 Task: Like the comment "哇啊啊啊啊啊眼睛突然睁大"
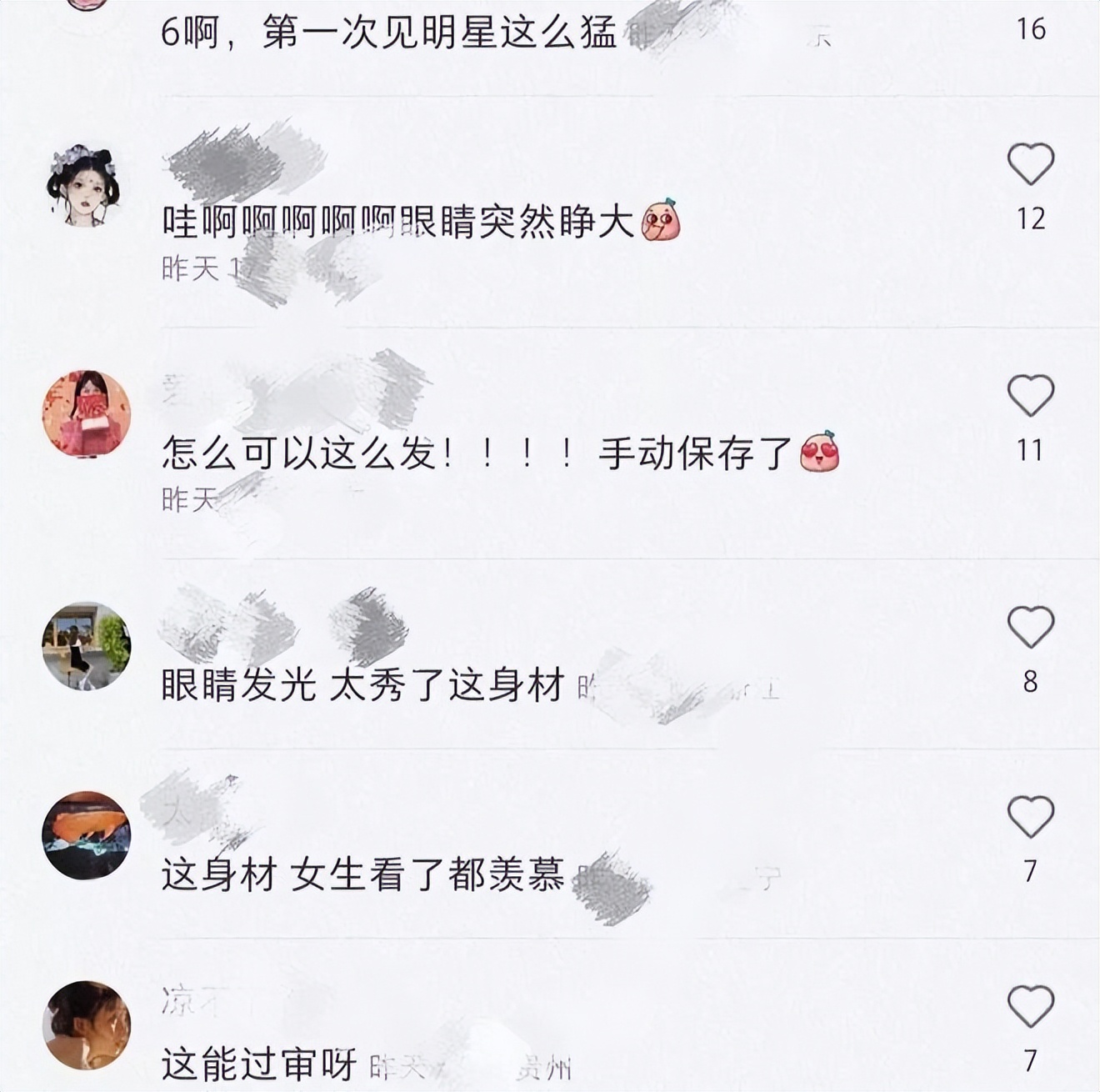tap(1031, 164)
